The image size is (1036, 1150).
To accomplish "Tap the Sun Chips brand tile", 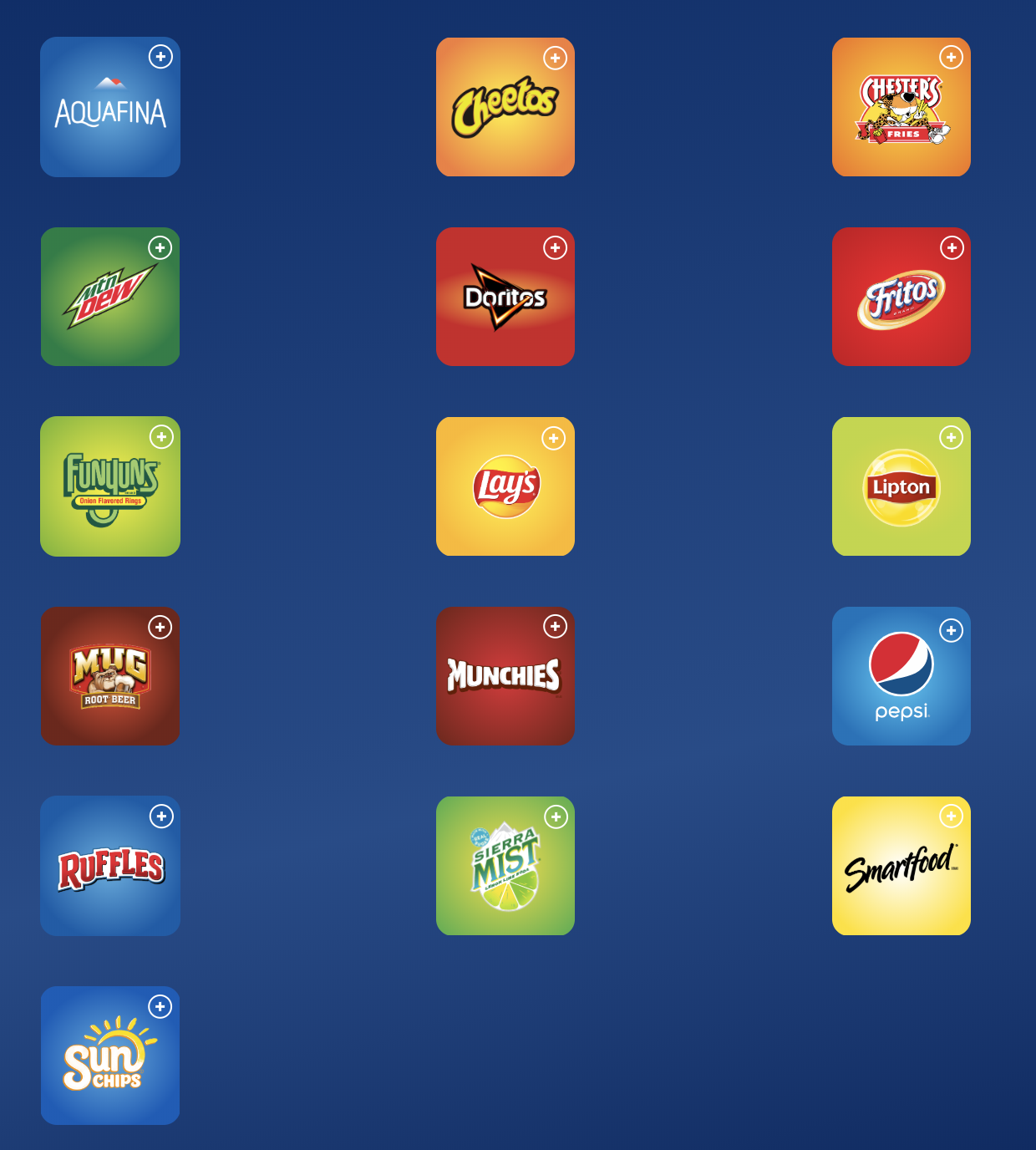I will click(x=110, y=1056).
